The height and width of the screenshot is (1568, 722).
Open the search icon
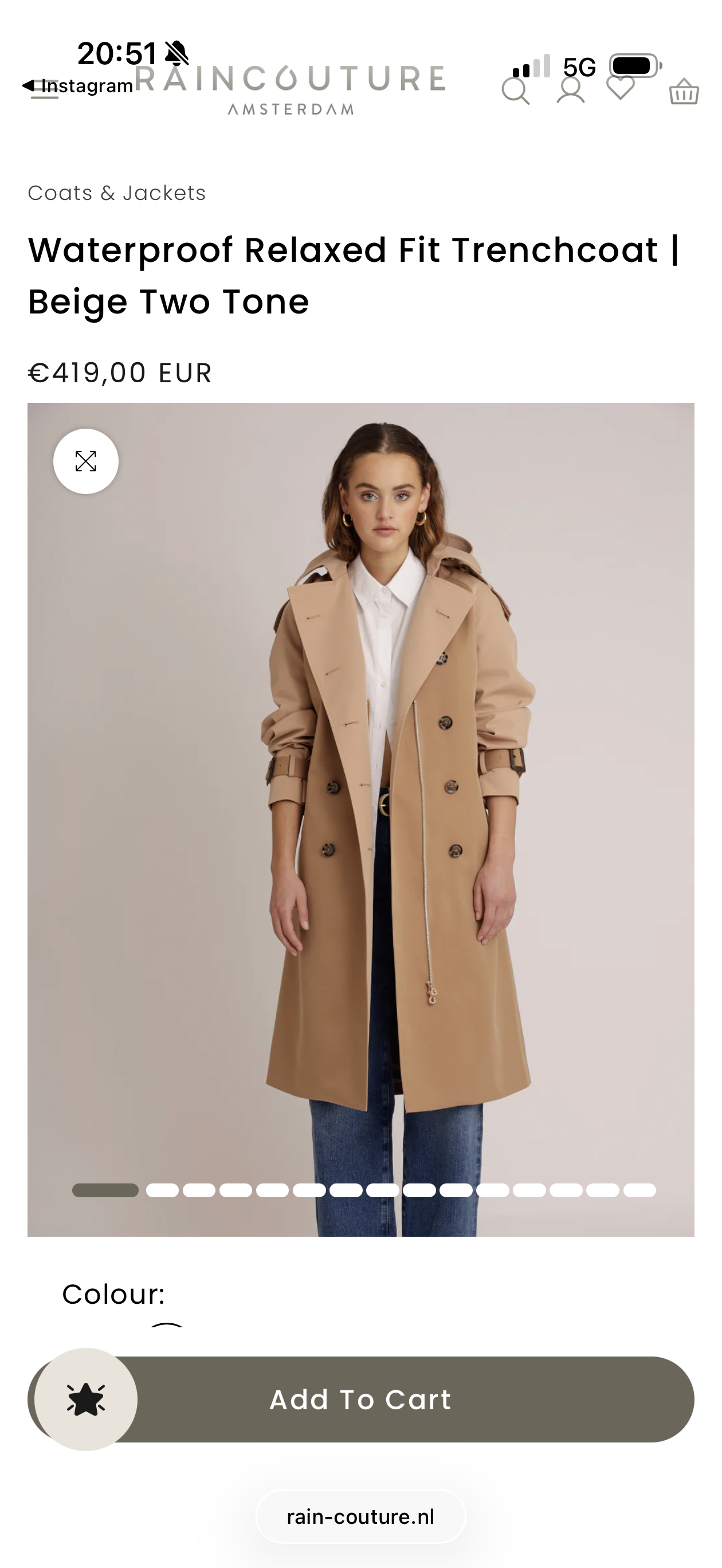point(515,91)
